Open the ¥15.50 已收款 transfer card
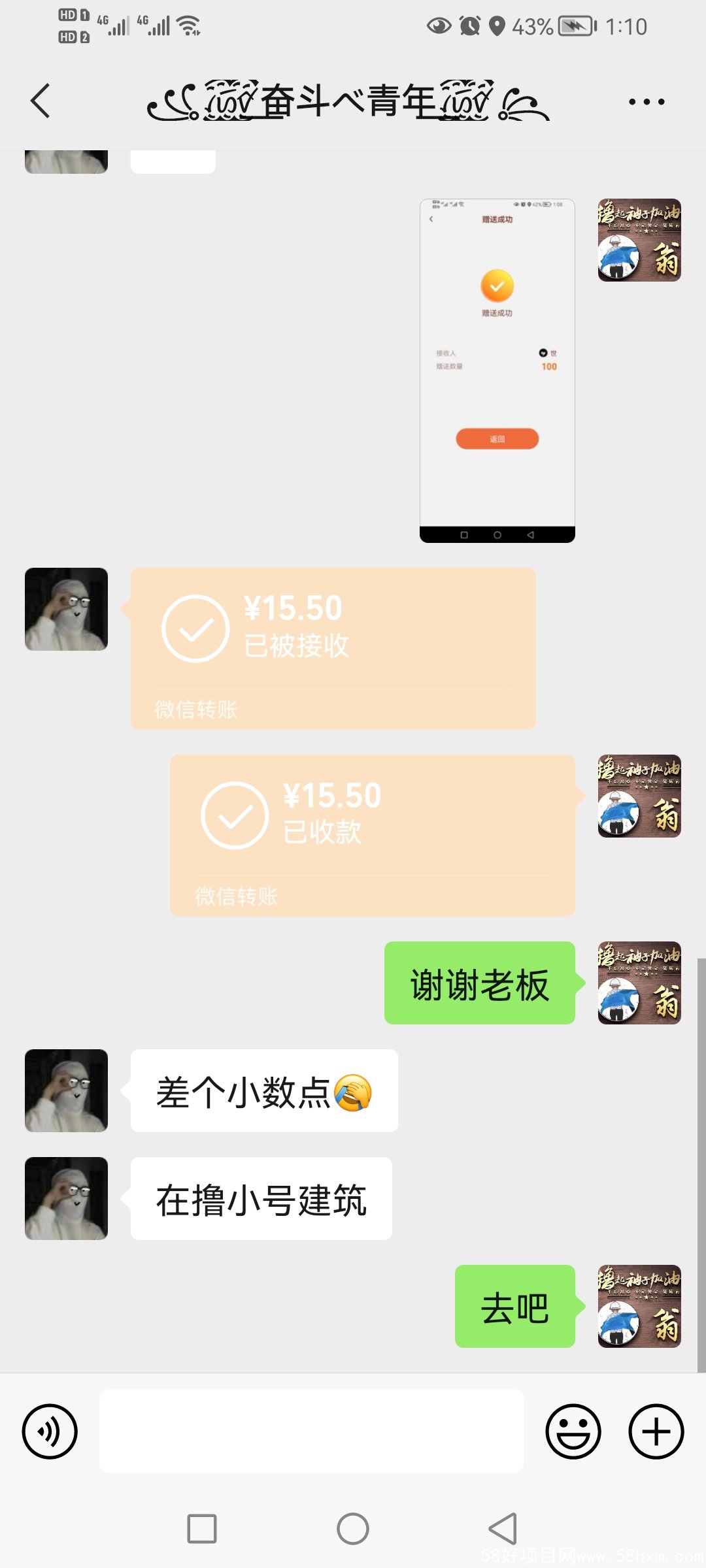706x1568 pixels. click(372, 835)
